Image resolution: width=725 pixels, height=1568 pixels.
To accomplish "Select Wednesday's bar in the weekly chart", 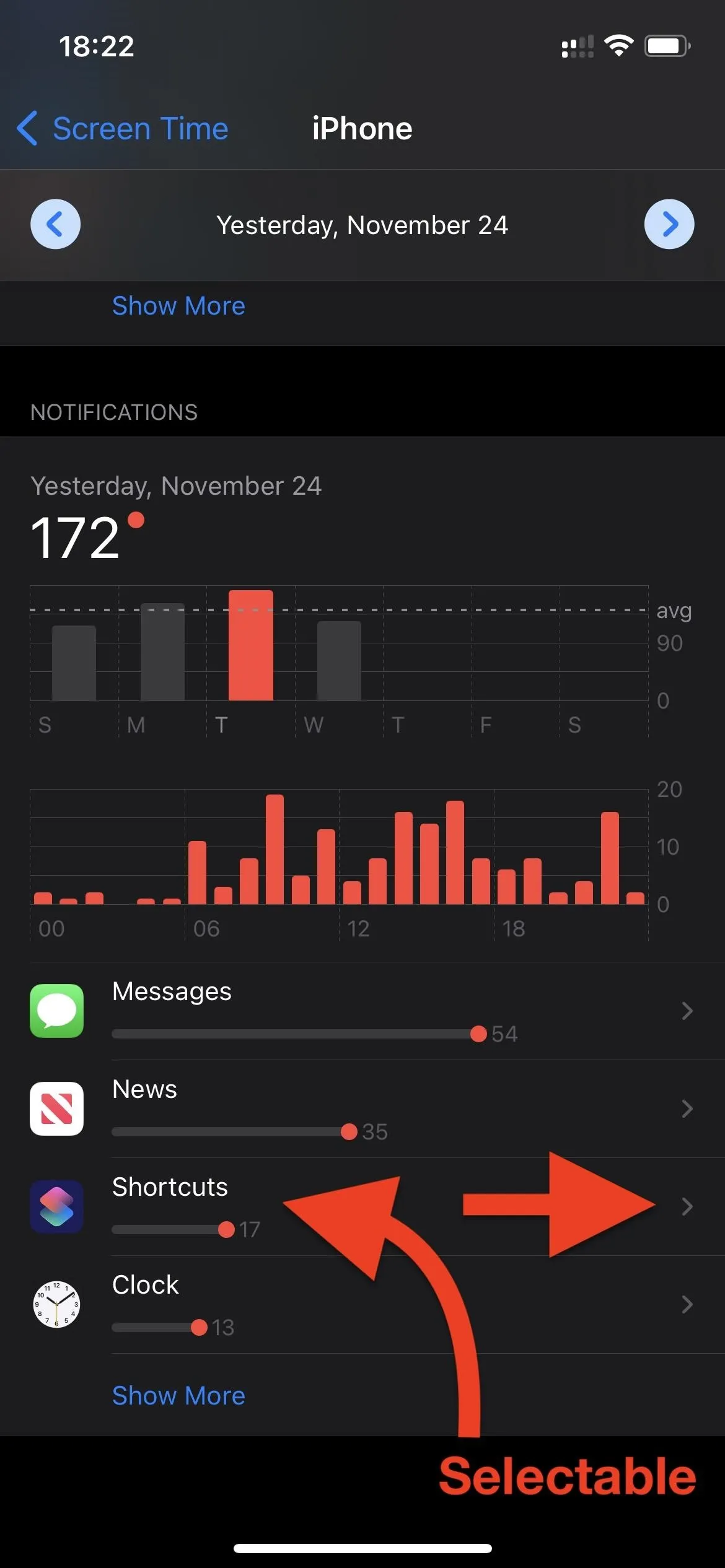I will 339,661.
